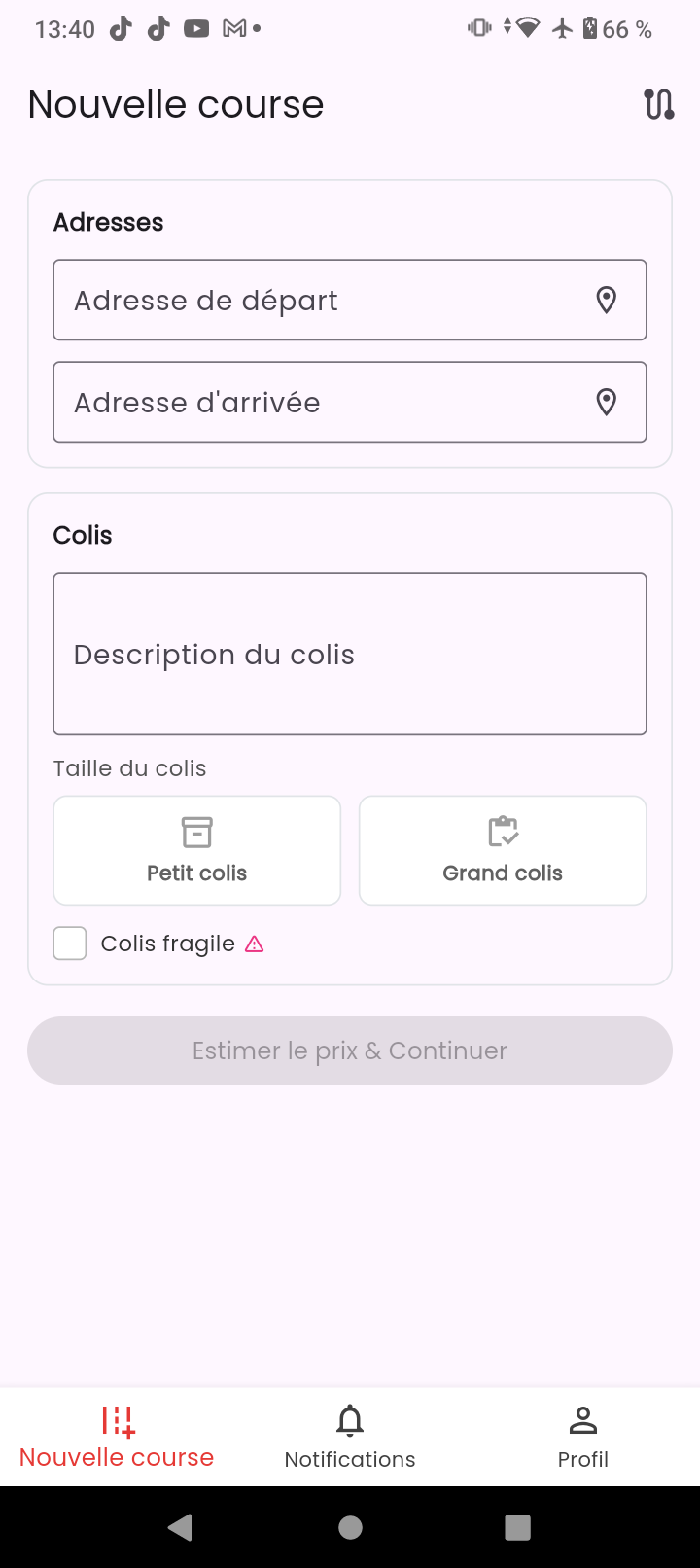Click the Nouvelle course nav icon
700x1568 pixels.
click(x=117, y=1420)
